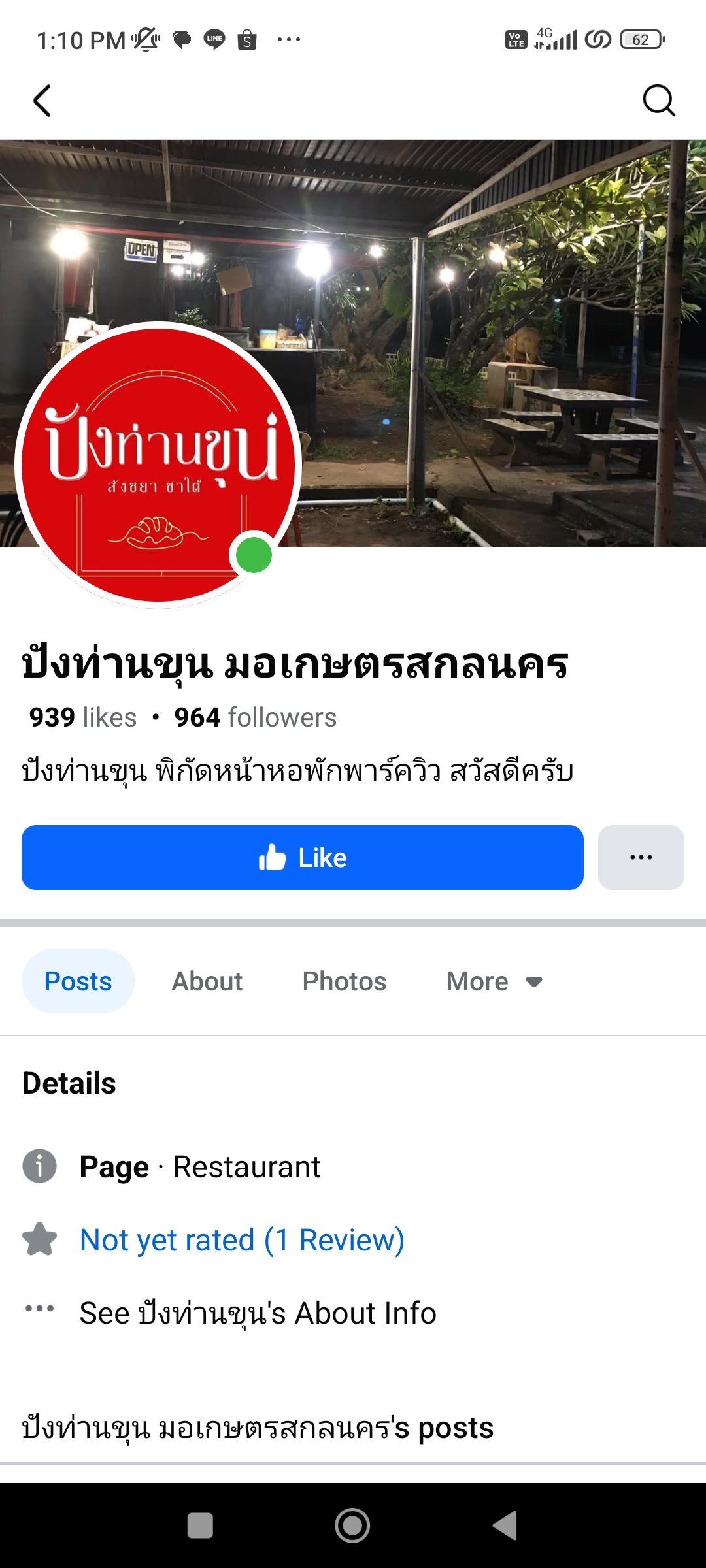This screenshot has width=706, height=1568.
Task: Switch to the Posts tab
Action: point(78,981)
